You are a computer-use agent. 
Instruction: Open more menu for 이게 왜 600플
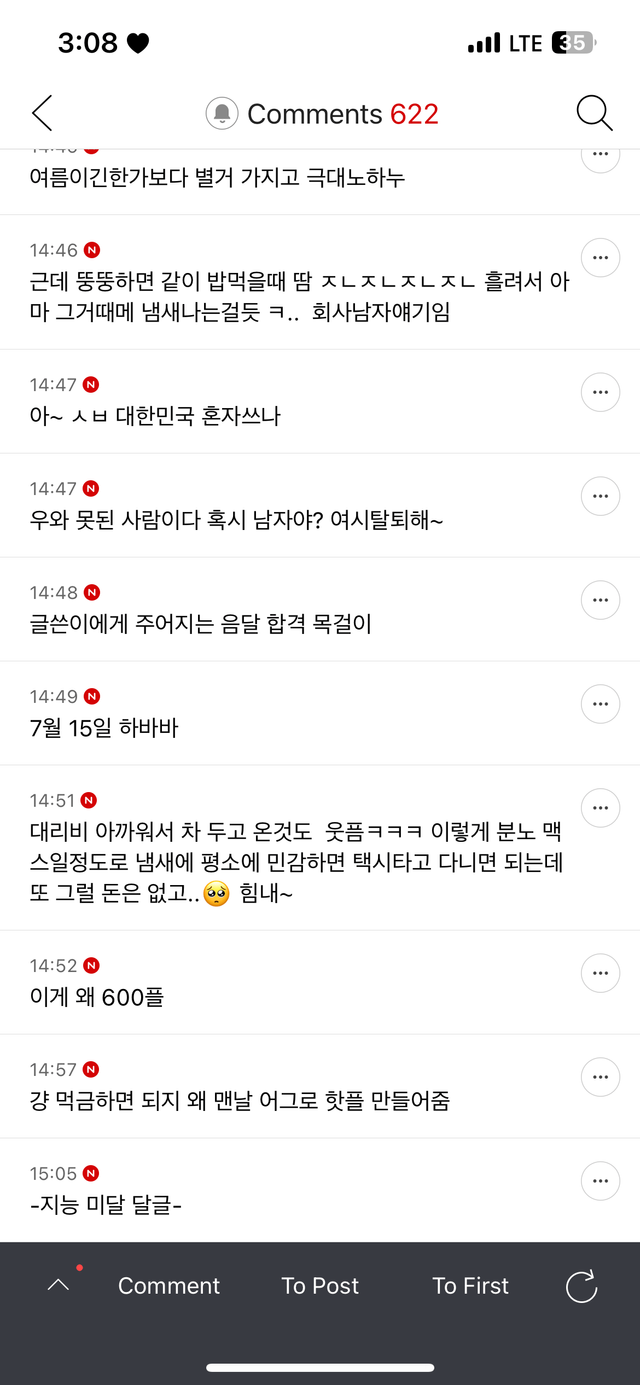point(600,973)
